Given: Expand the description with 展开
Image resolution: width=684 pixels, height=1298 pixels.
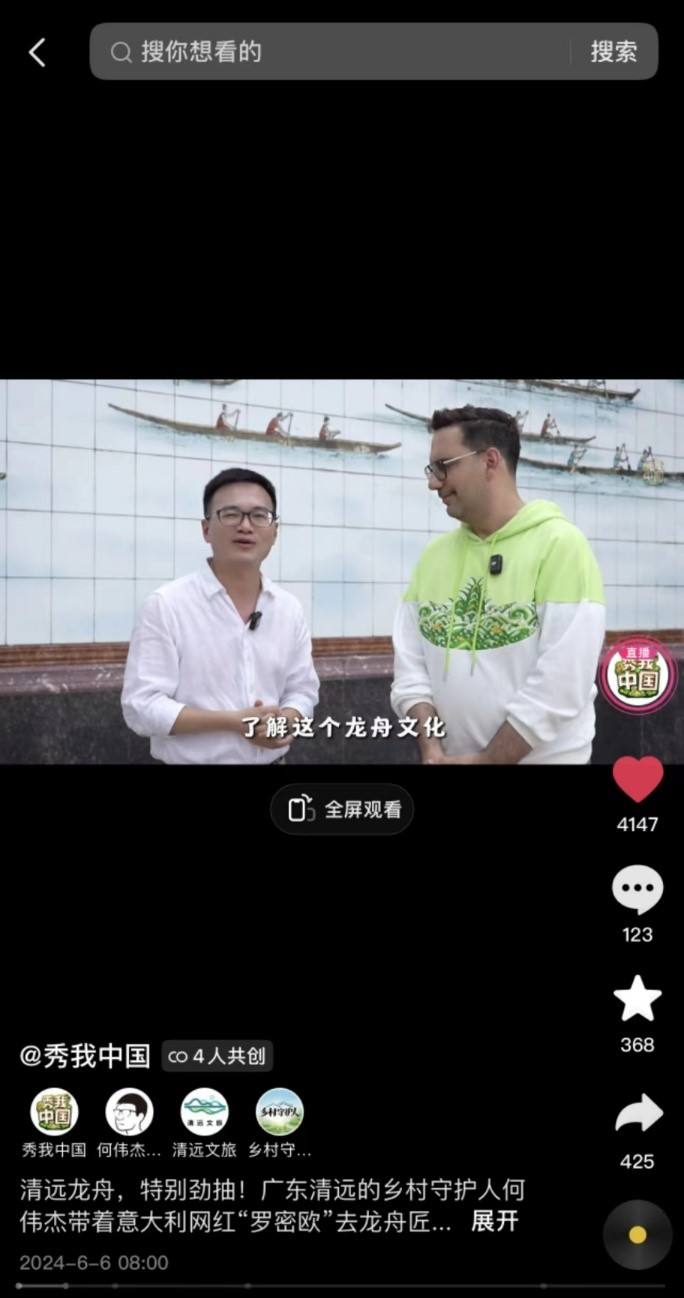Looking at the screenshot, I should pos(494,1221).
